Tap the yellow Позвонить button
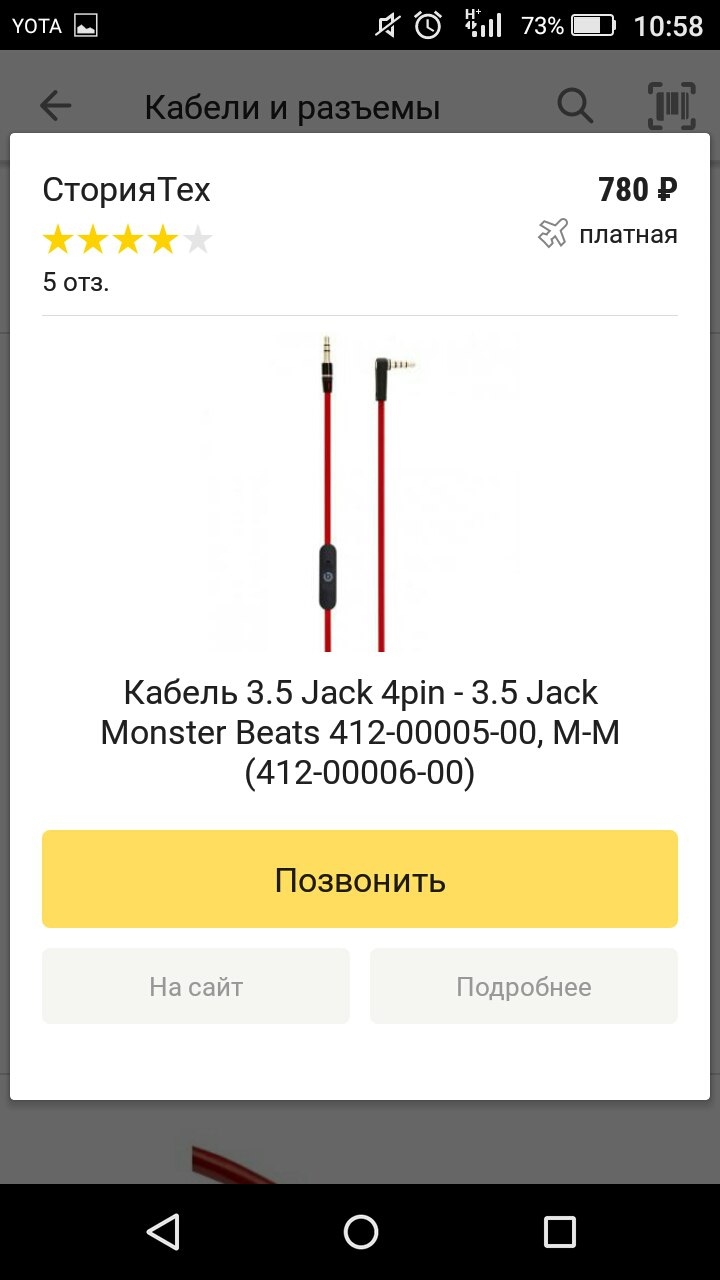720x1280 pixels. pyautogui.click(x=360, y=879)
